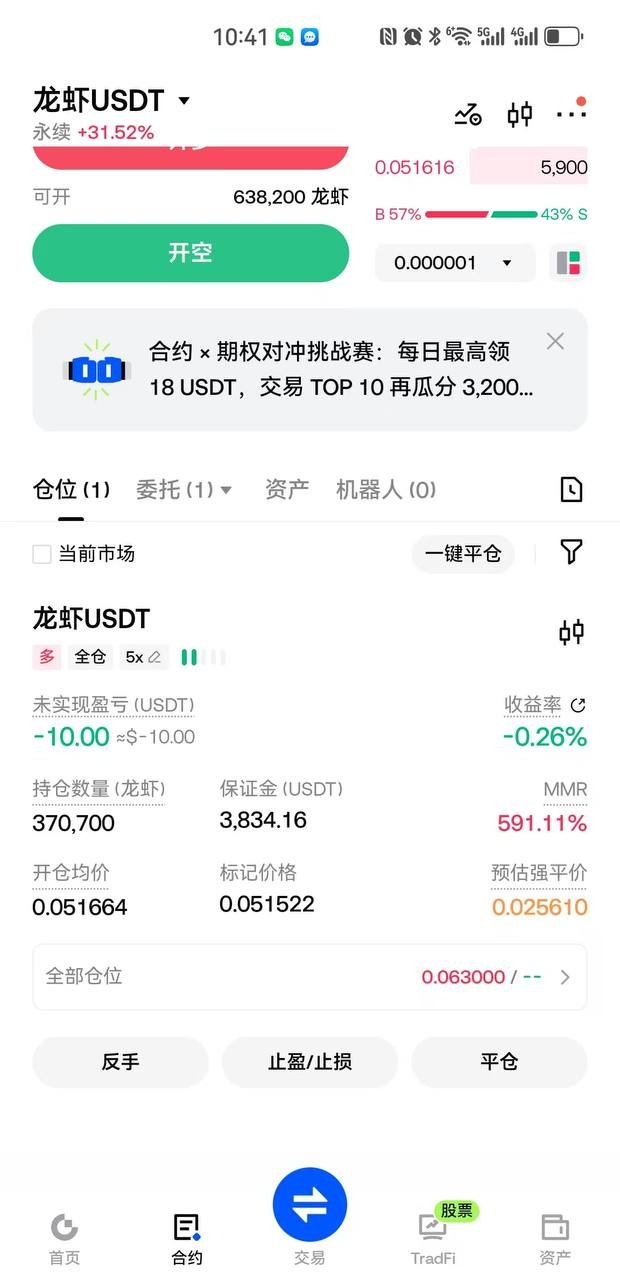Go to the 首页 home tab
620x1280 pixels.
tap(64, 1240)
